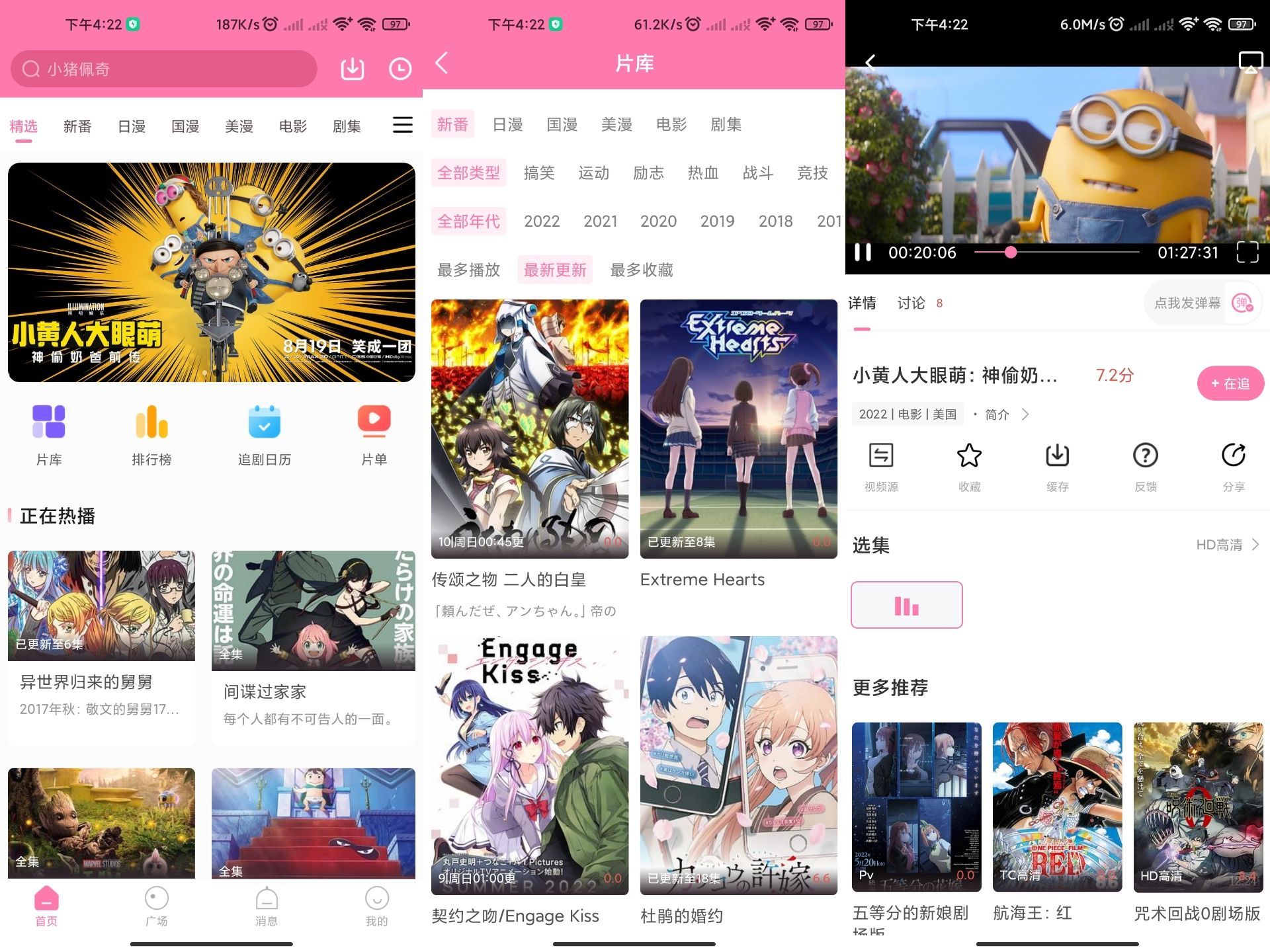Image resolution: width=1270 pixels, height=952 pixels.
Task: Tap the 在追 follow button
Action: coord(1230,383)
